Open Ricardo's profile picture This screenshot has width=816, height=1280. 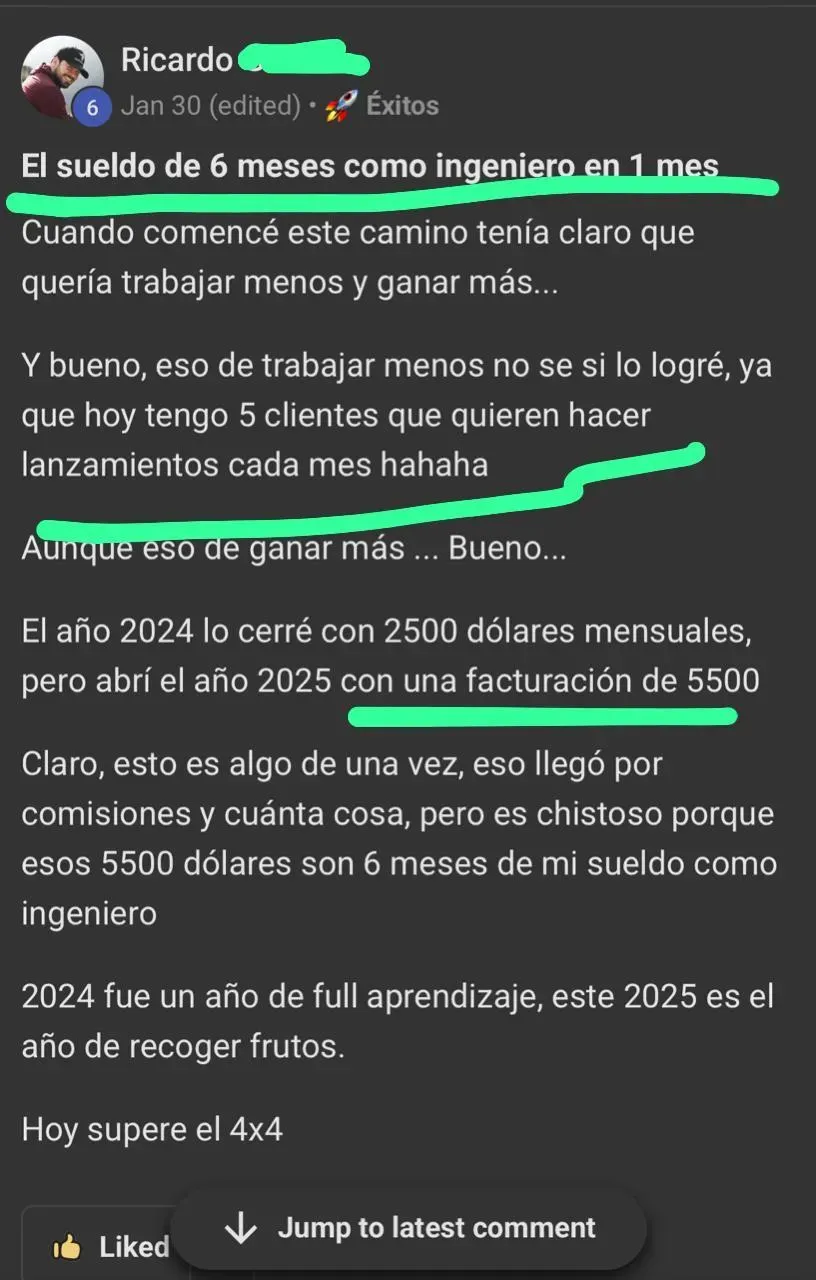click(63, 78)
